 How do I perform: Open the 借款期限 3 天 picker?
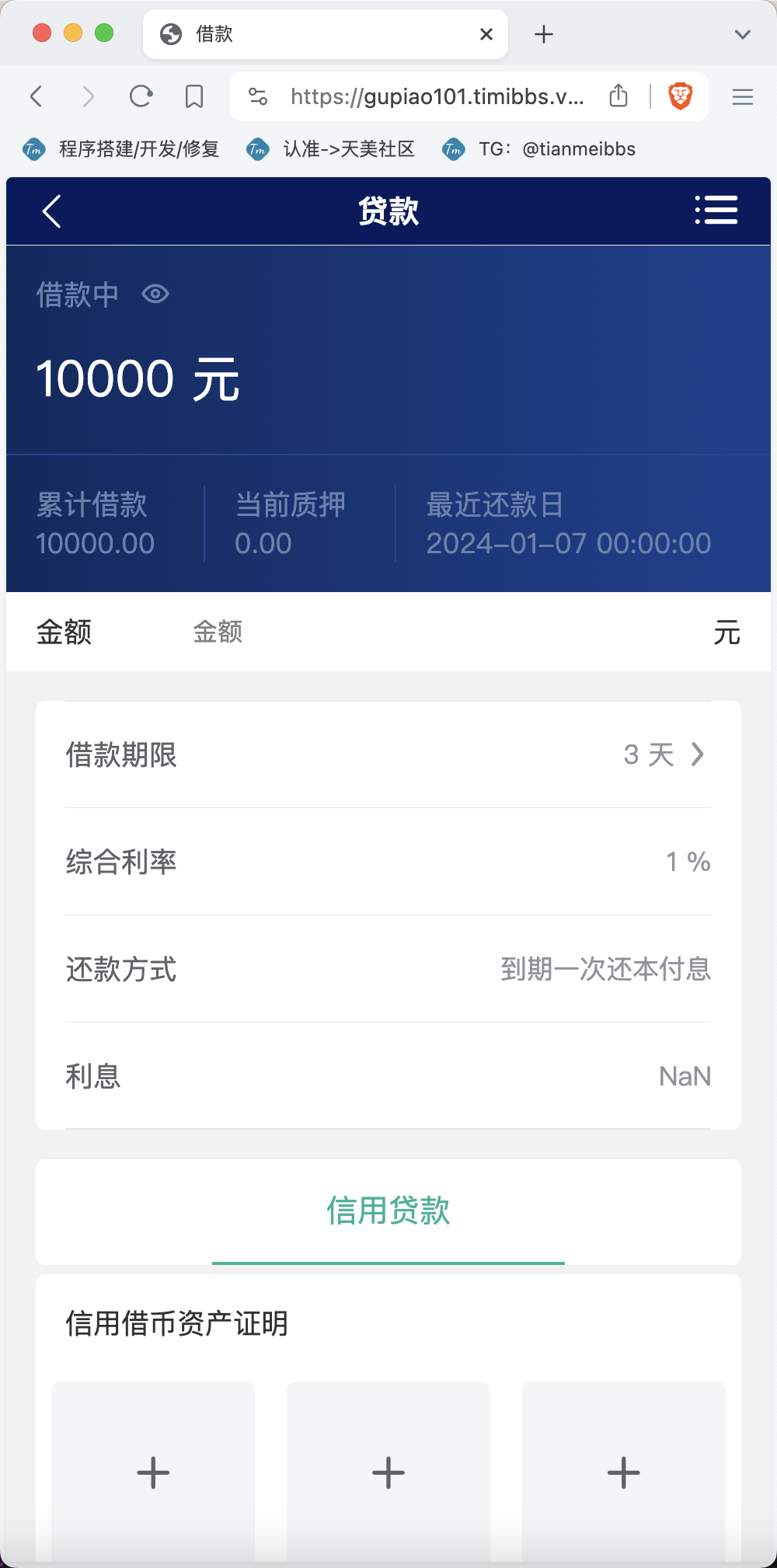(x=388, y=754)
